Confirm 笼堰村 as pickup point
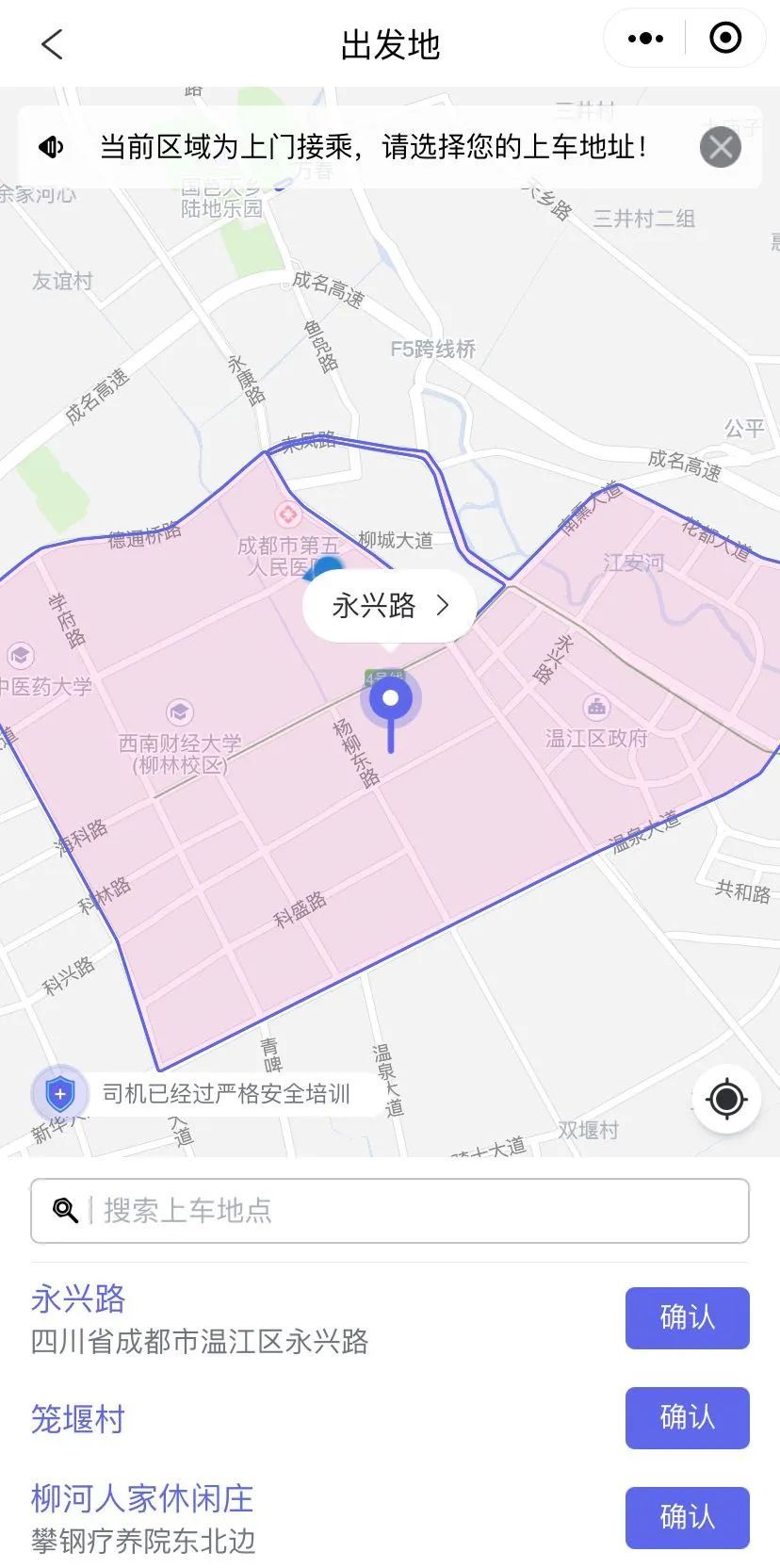780x1568 pixels. [687, 1417]
